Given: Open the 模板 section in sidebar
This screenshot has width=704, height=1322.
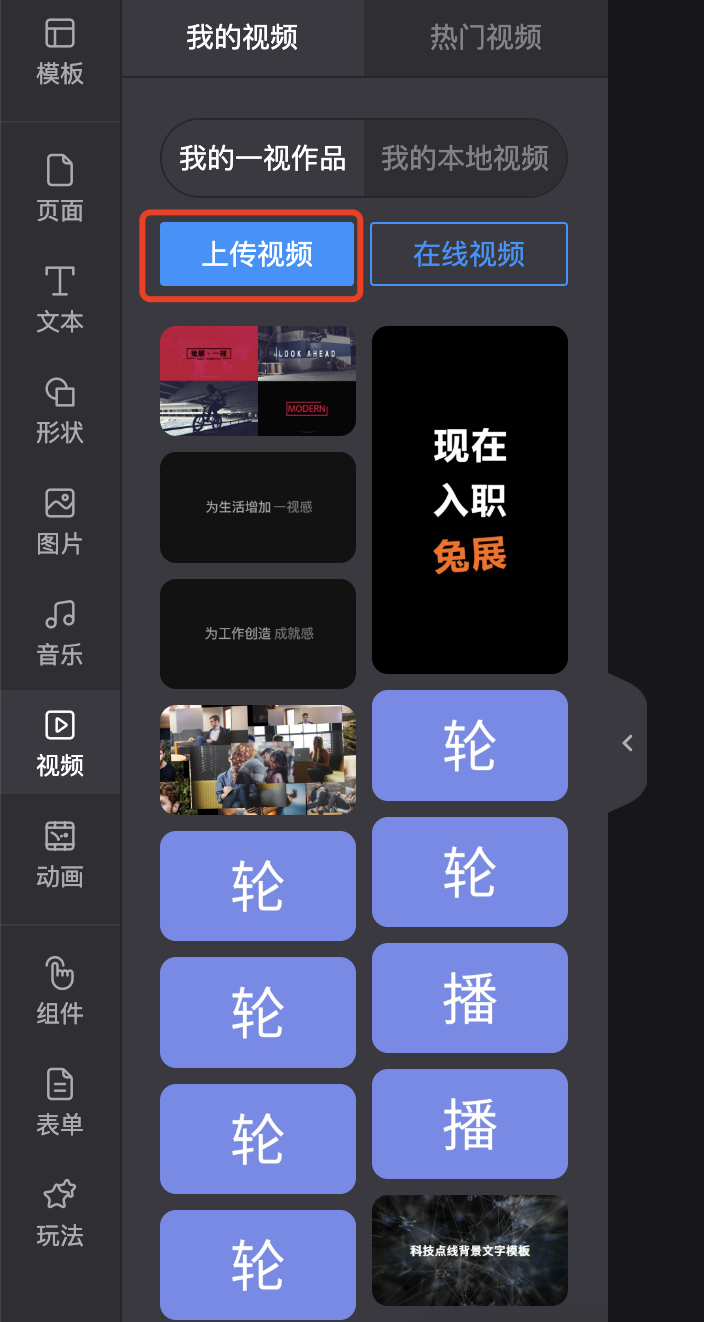Looking at the screenshot, I should [60, 52].
